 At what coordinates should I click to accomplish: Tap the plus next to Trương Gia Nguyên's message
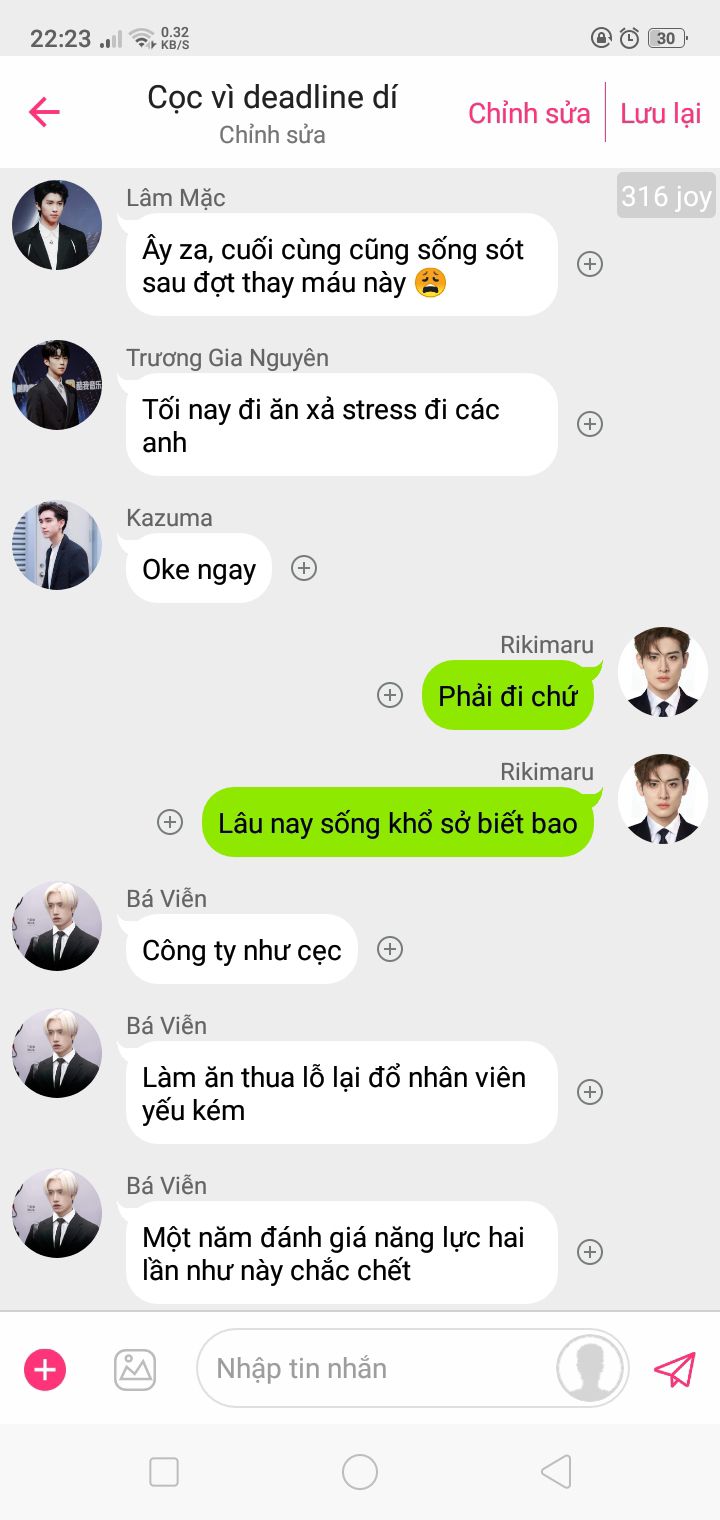coord(590,424)
